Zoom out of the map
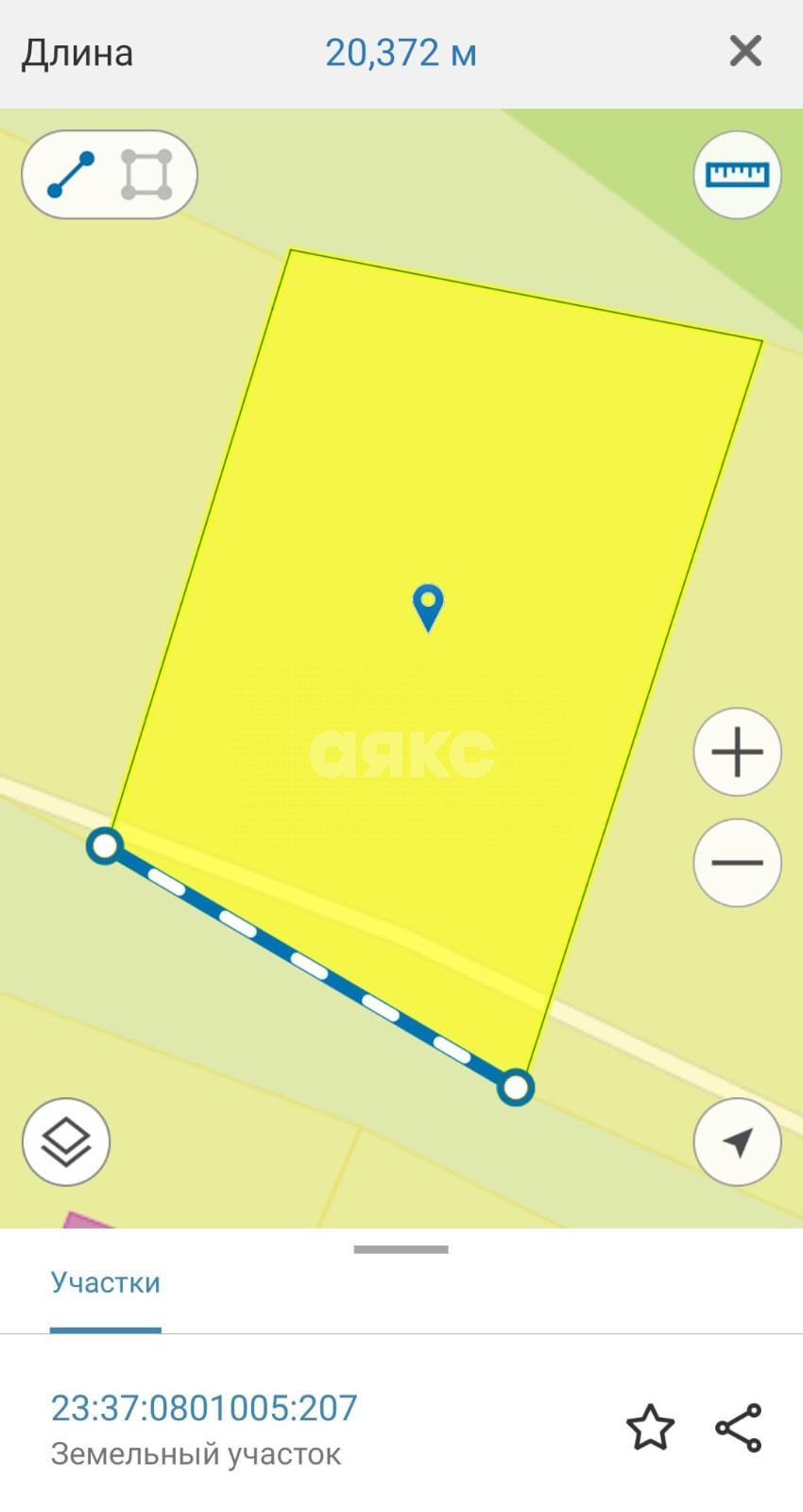 point(737,863)
